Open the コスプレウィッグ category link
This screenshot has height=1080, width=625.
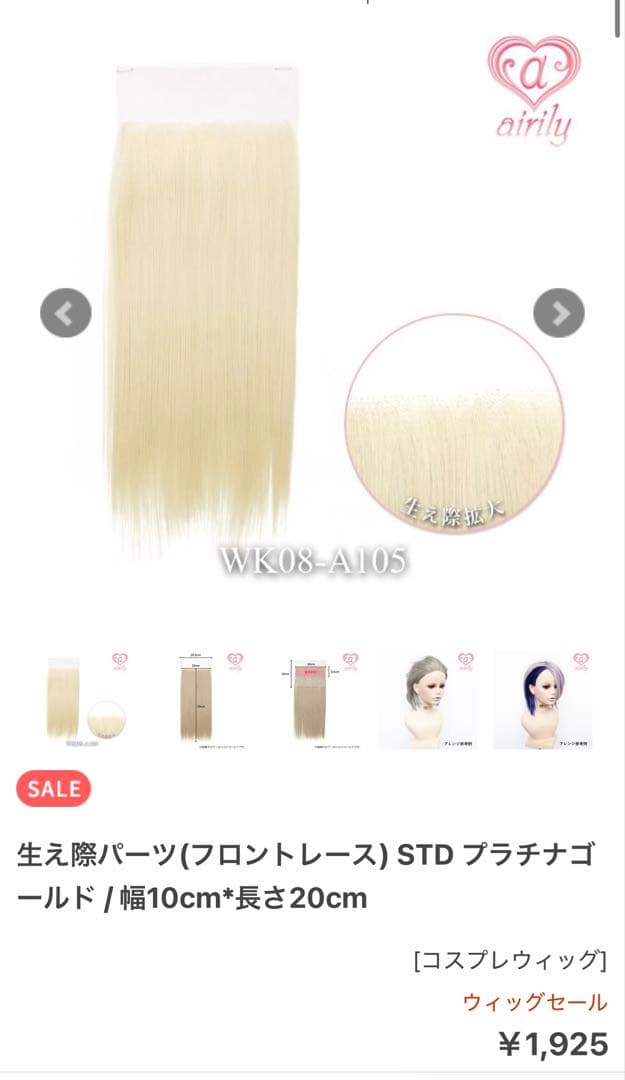click(510, 960)
